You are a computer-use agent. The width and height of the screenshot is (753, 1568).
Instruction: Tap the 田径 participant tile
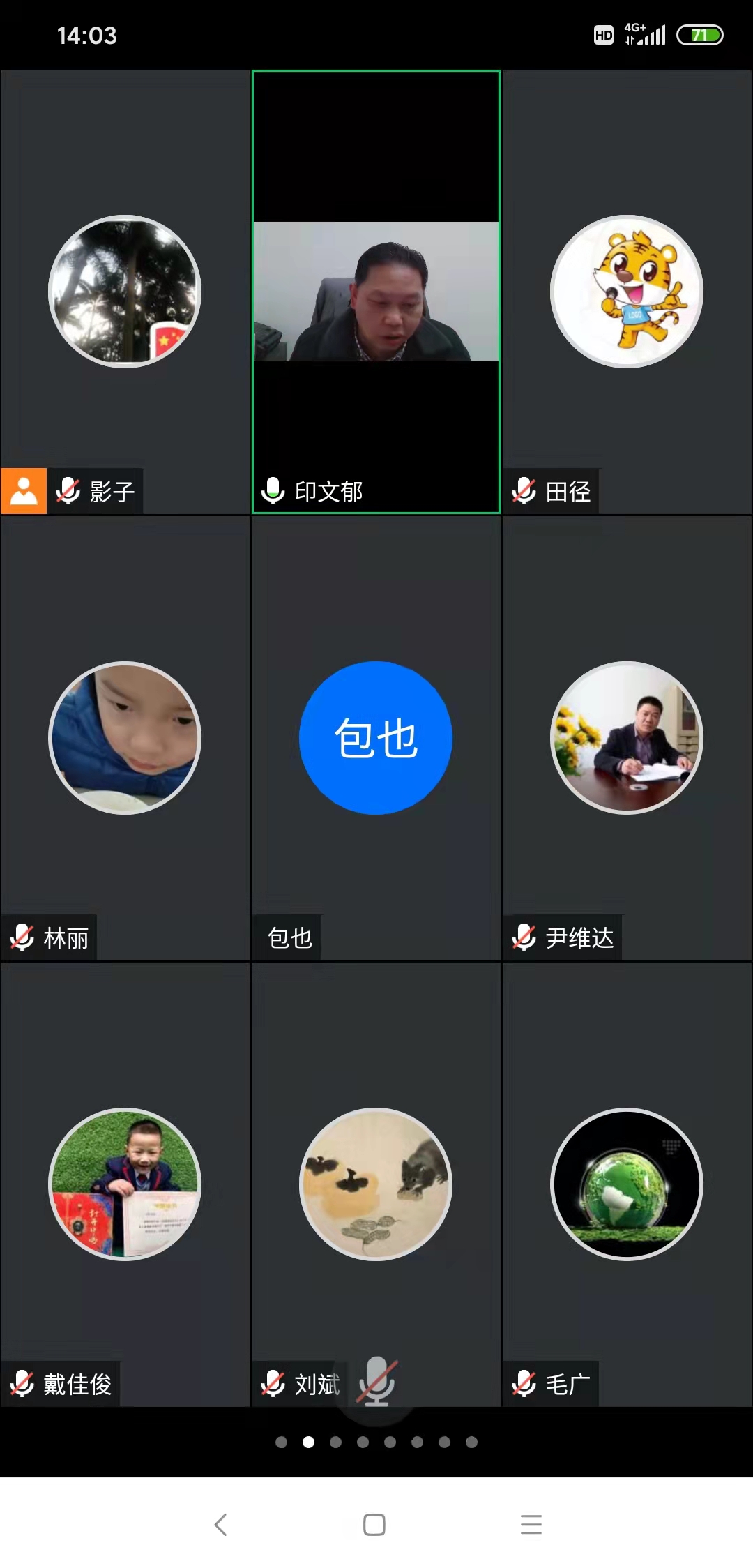(627, 292)
